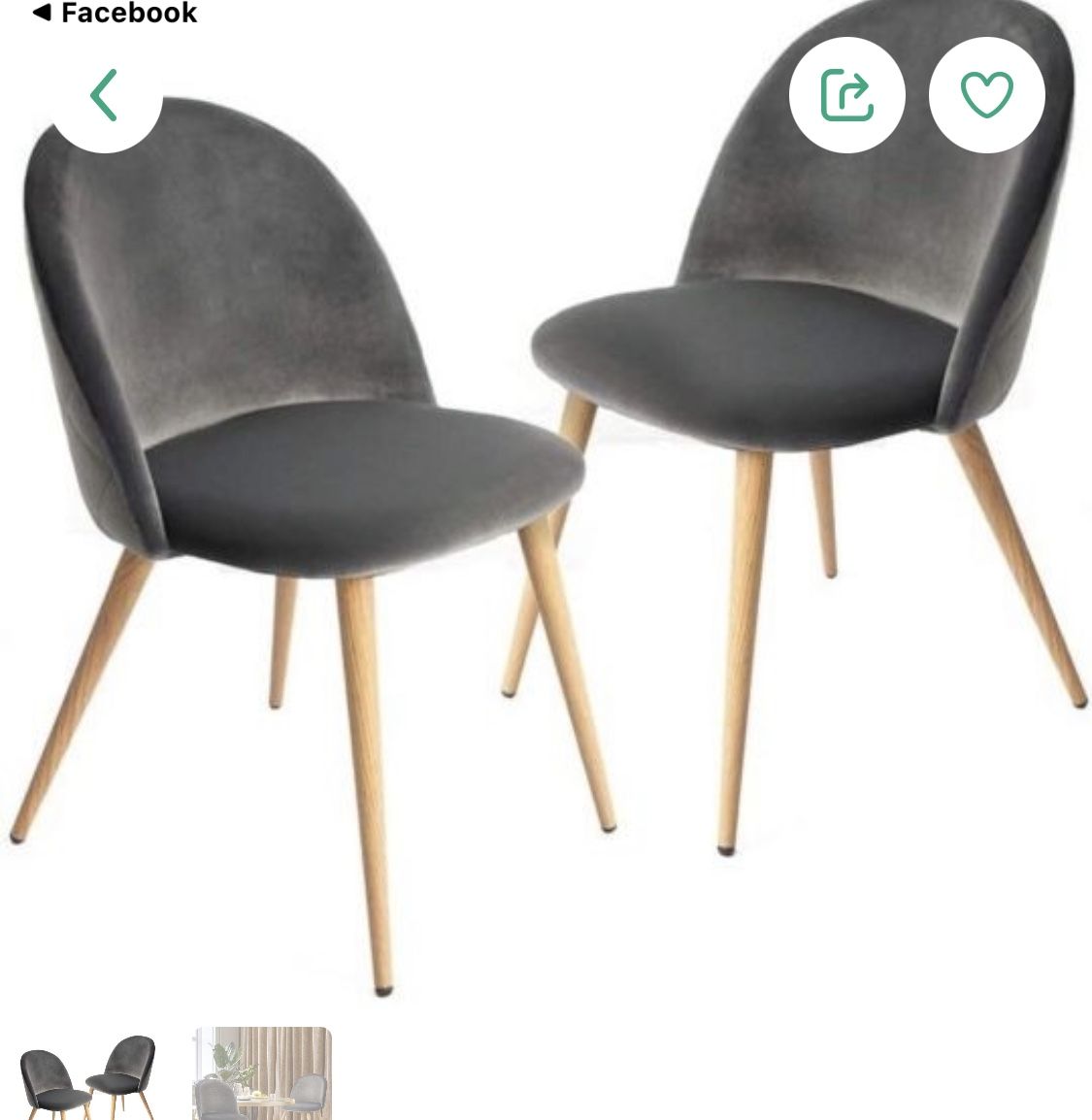Add this item to your saved items via heart

click(990, 94)
